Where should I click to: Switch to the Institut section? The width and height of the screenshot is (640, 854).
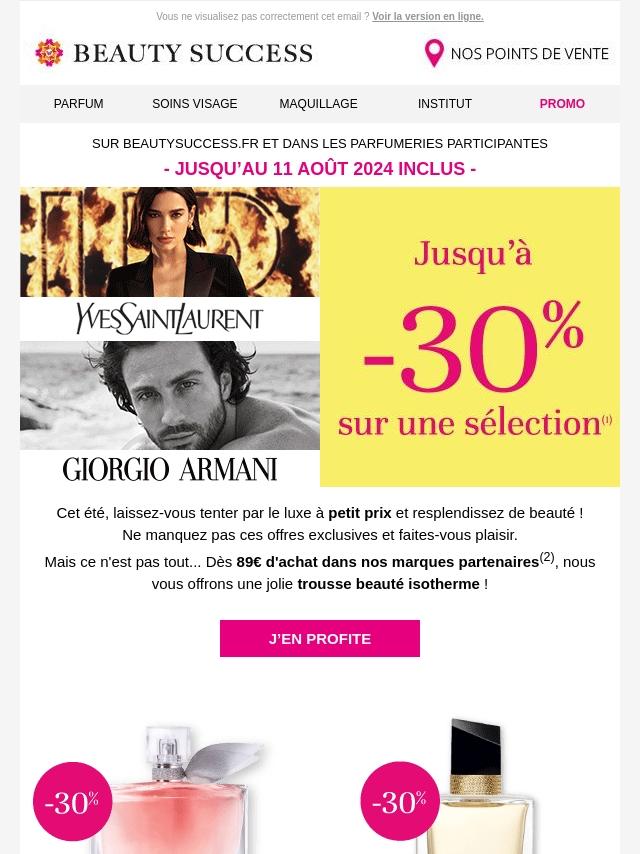(445, 104)
